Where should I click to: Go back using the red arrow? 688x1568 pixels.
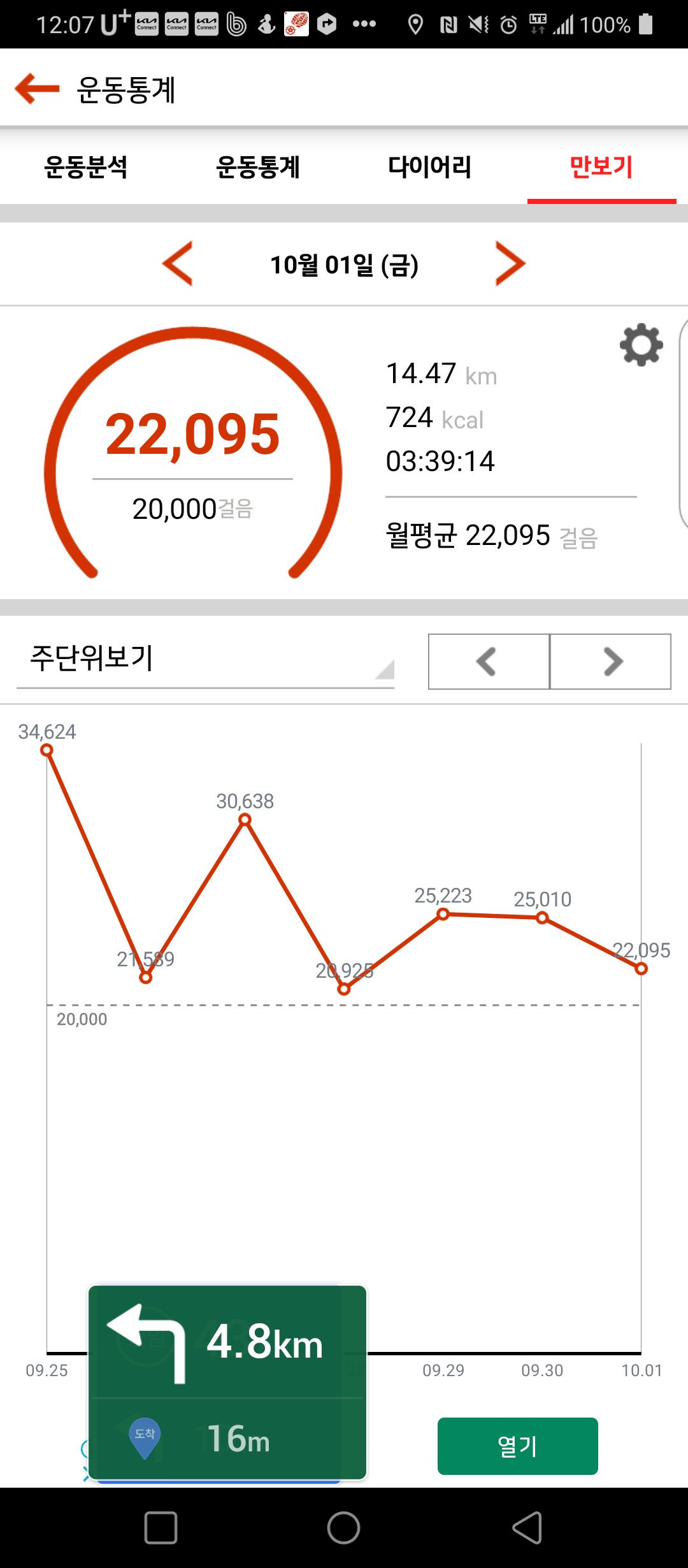coord(37,89)
